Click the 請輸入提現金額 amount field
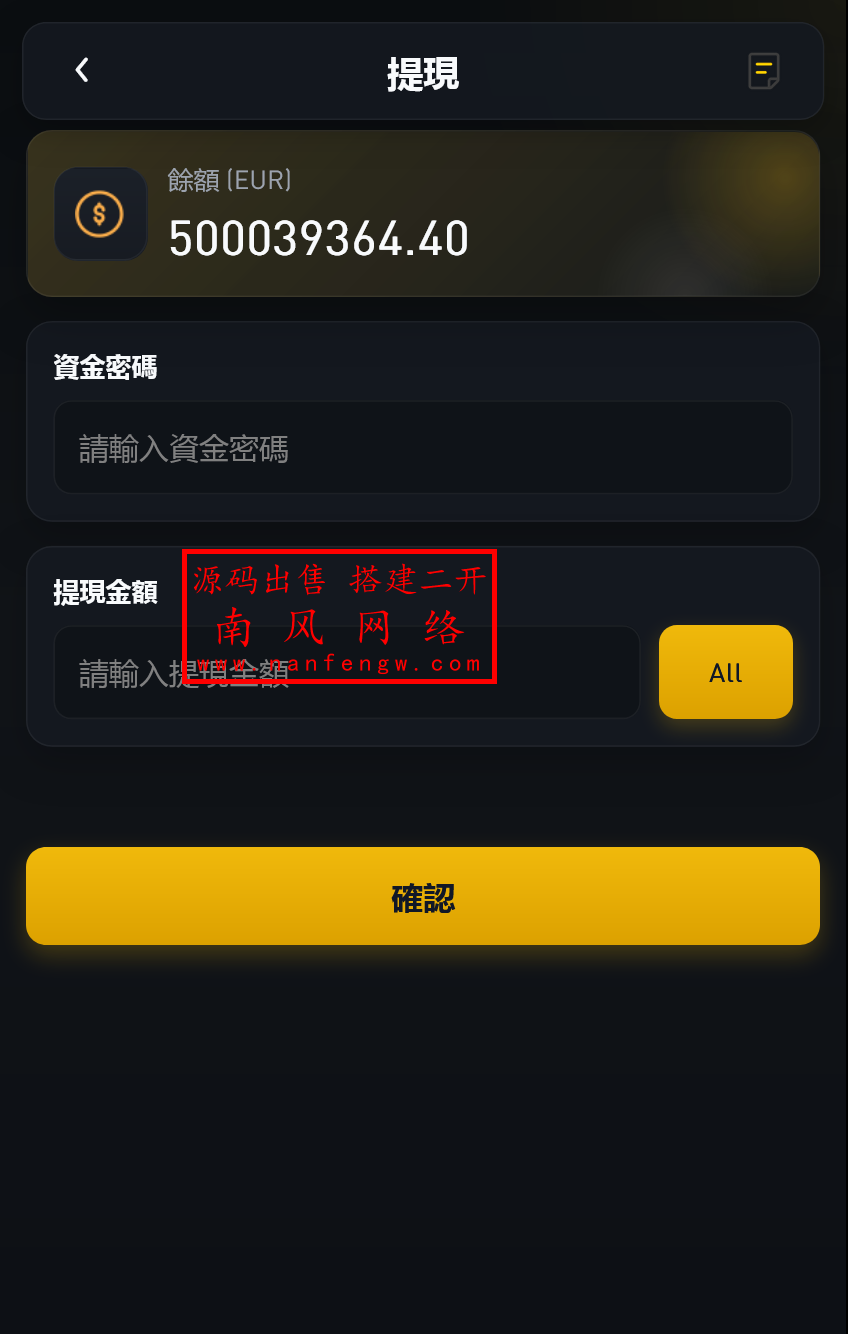Image resolution: width=848 pixels, height=1334 pixels. 347,672
